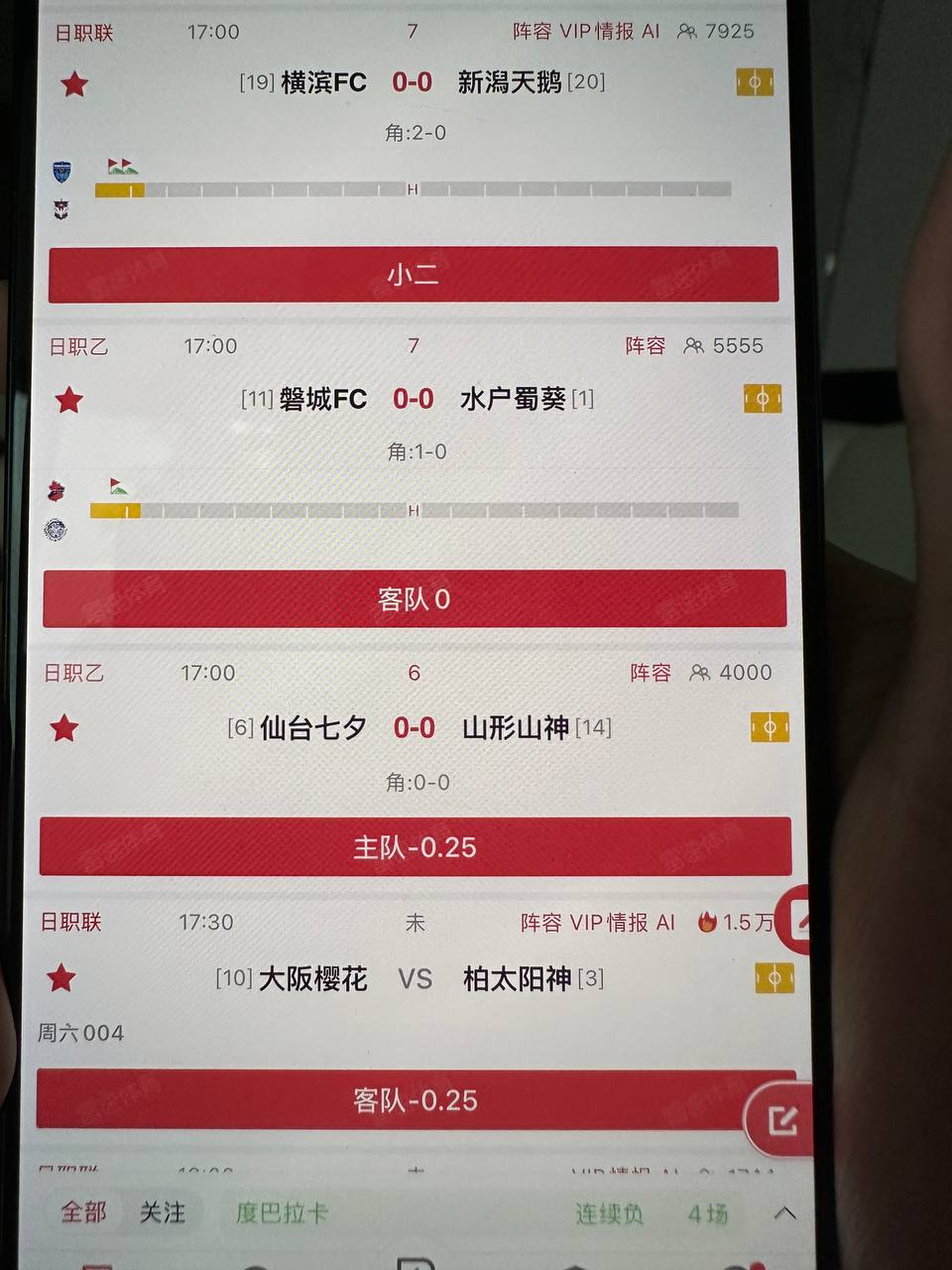Switch to the 全部 tab

point(83,1212)
